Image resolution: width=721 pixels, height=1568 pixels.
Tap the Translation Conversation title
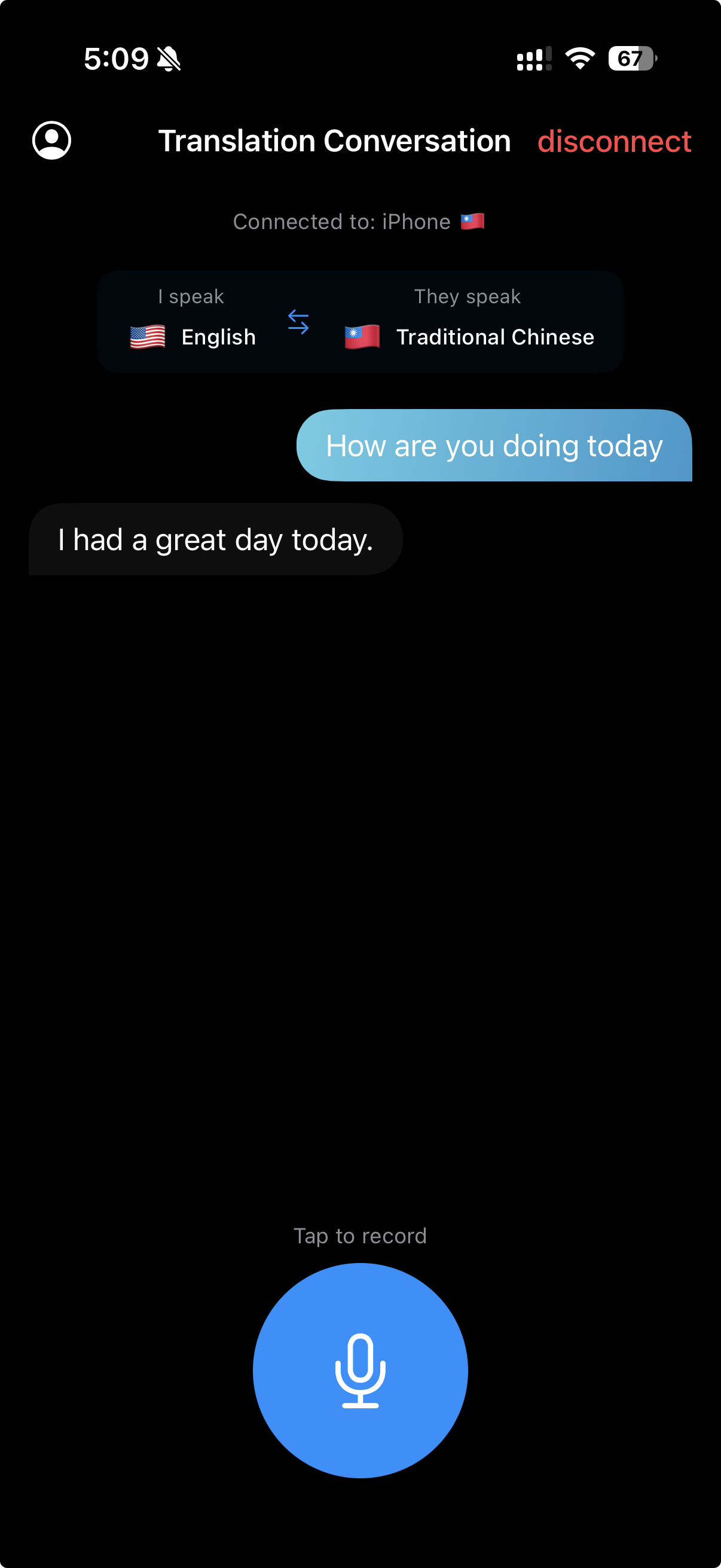336,141
